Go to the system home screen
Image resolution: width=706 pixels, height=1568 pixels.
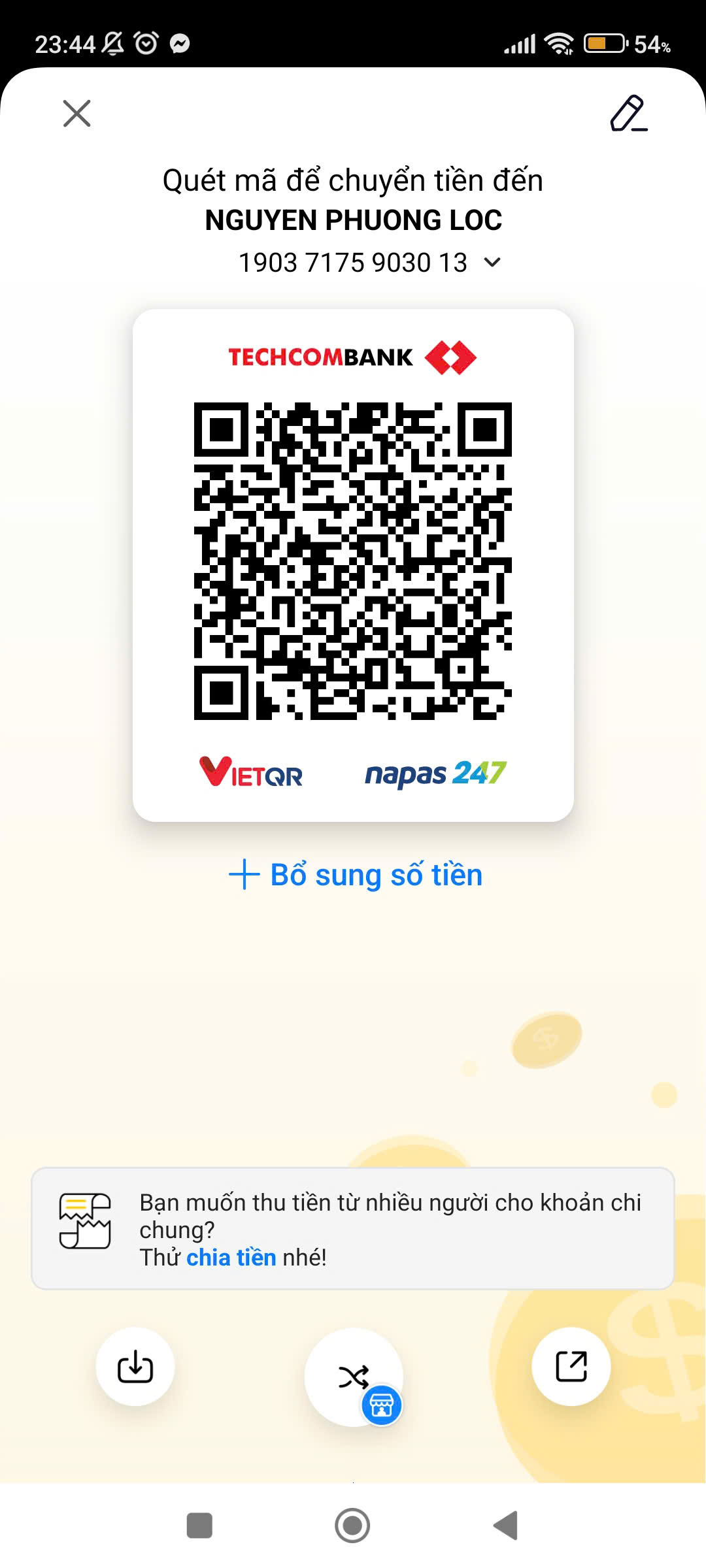(x=352, y=1526)
